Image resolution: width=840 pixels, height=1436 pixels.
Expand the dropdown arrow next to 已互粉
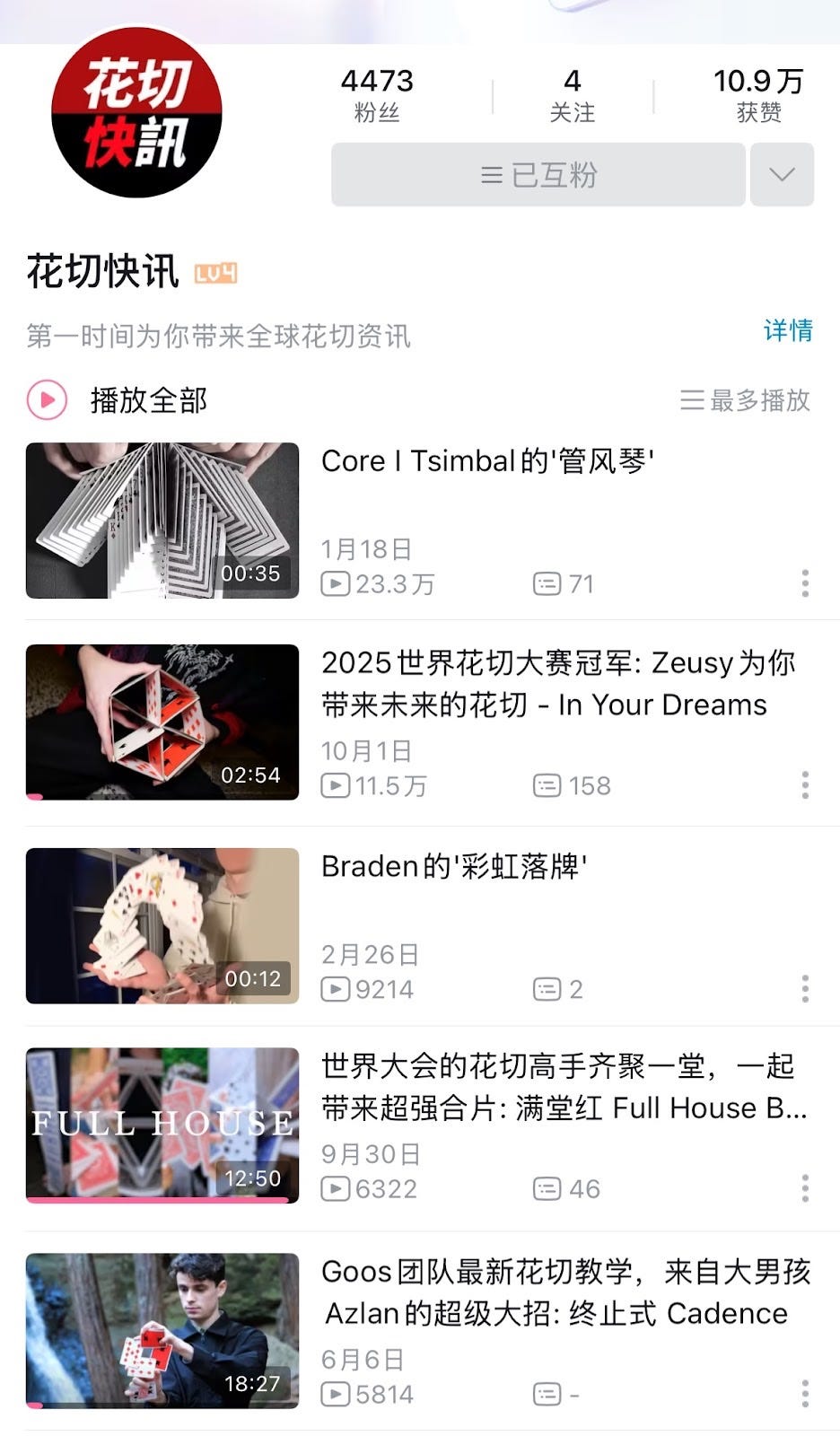(782, 174)
